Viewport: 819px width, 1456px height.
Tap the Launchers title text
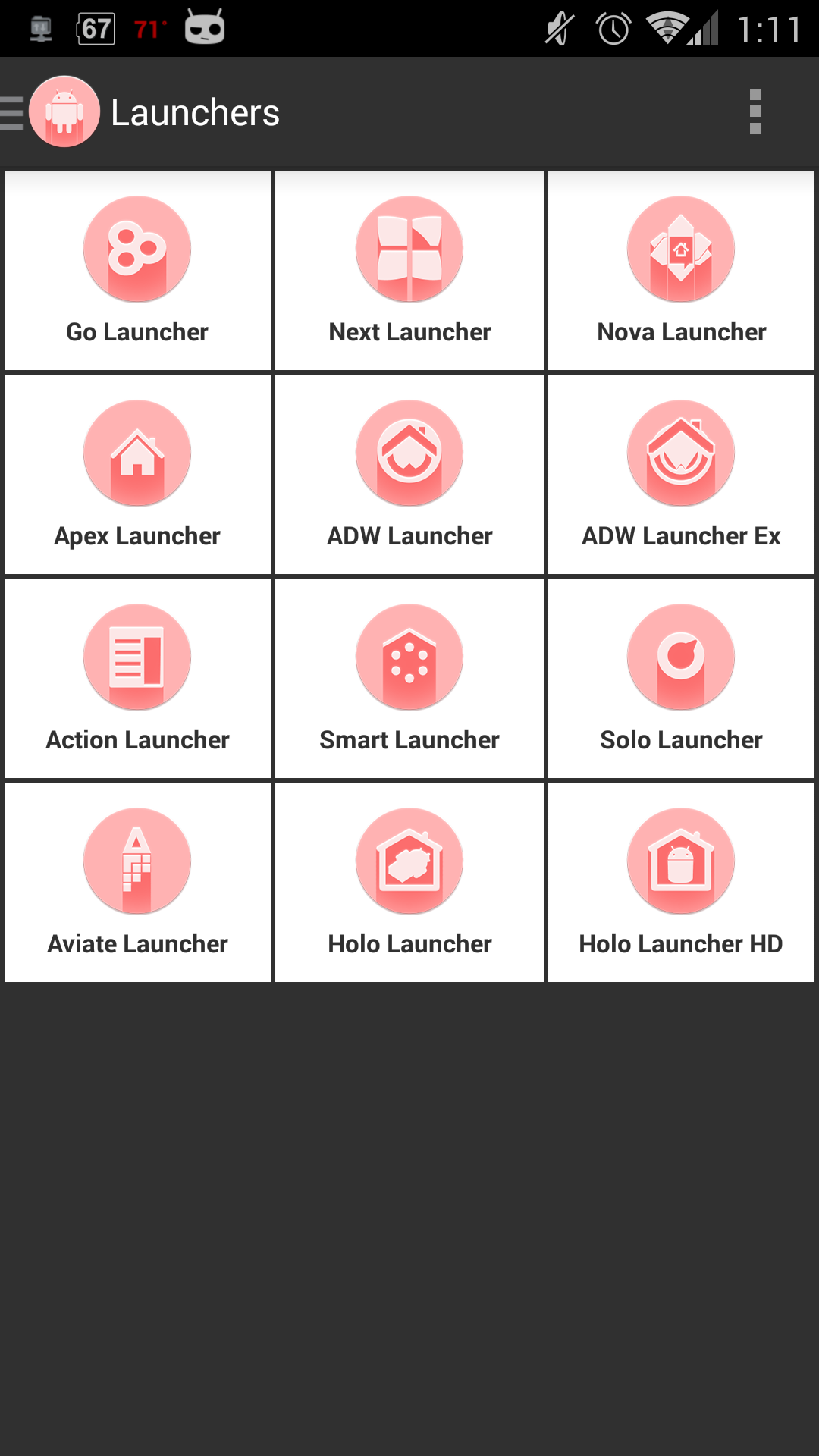coord(195,111)
